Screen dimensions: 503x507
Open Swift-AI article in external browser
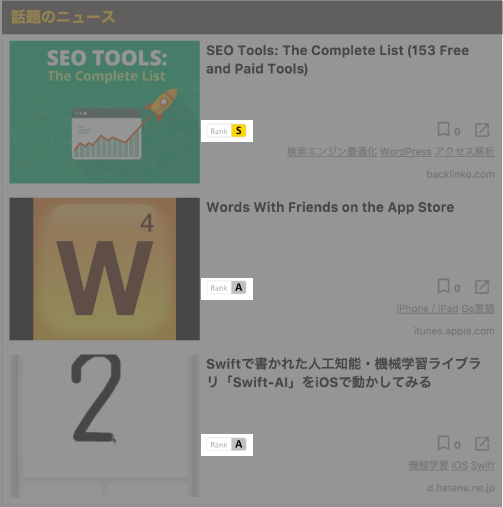click(482, 444)
